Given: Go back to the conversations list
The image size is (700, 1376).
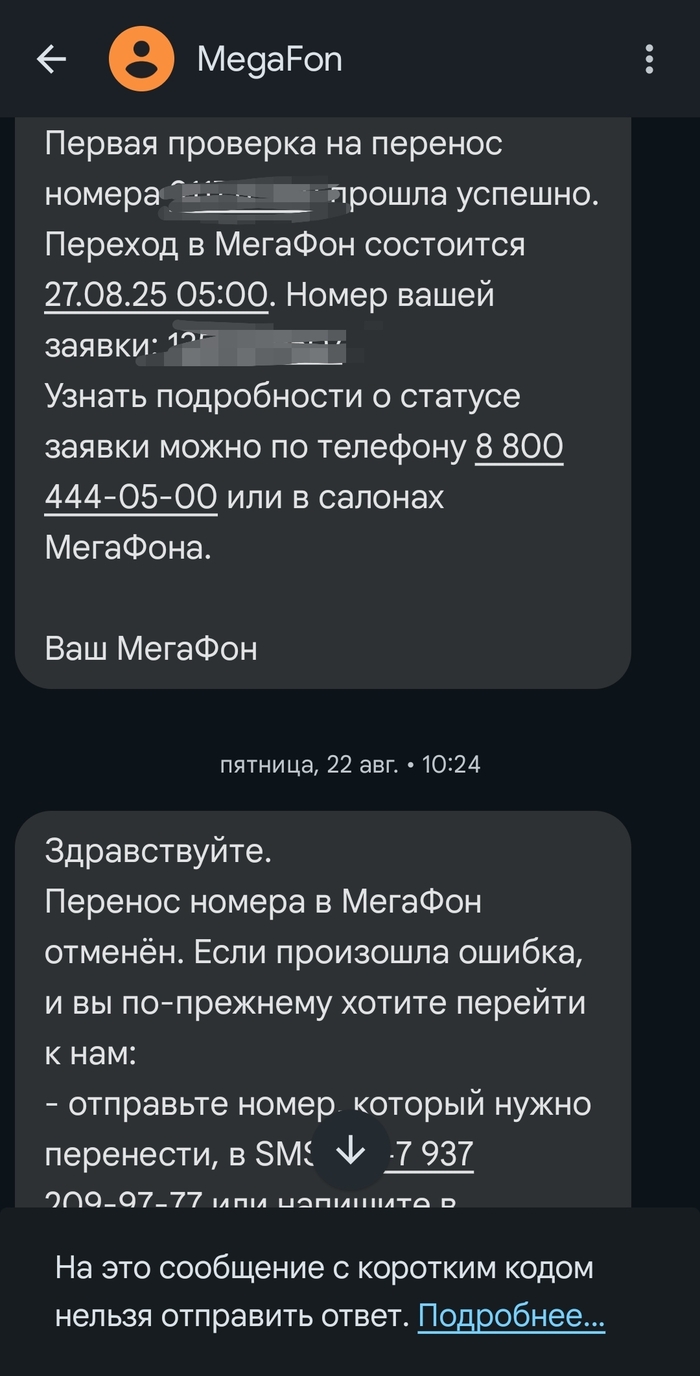Looking at the screenshot, I should click(x=51, y=60).
